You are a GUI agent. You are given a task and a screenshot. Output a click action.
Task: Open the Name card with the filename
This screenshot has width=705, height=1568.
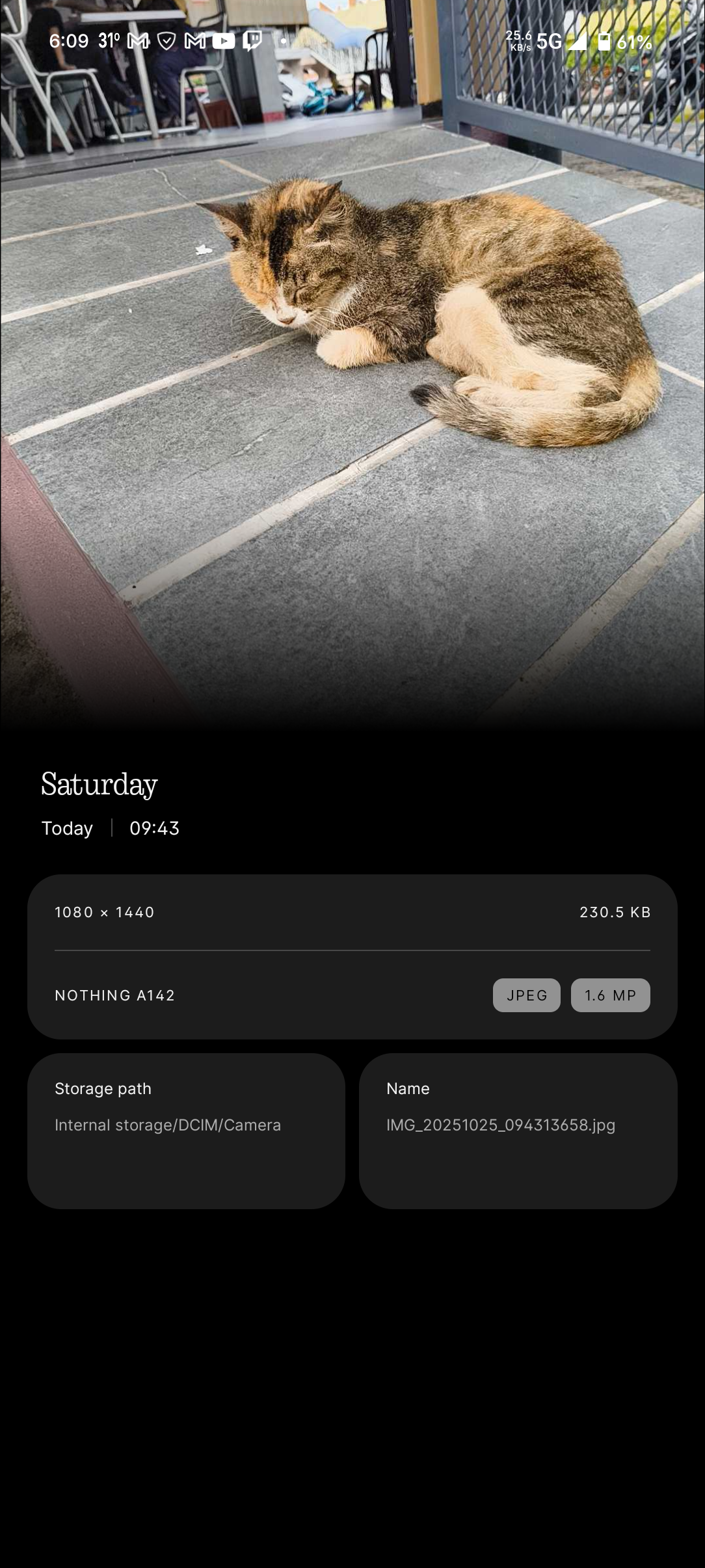(518, 1130)
